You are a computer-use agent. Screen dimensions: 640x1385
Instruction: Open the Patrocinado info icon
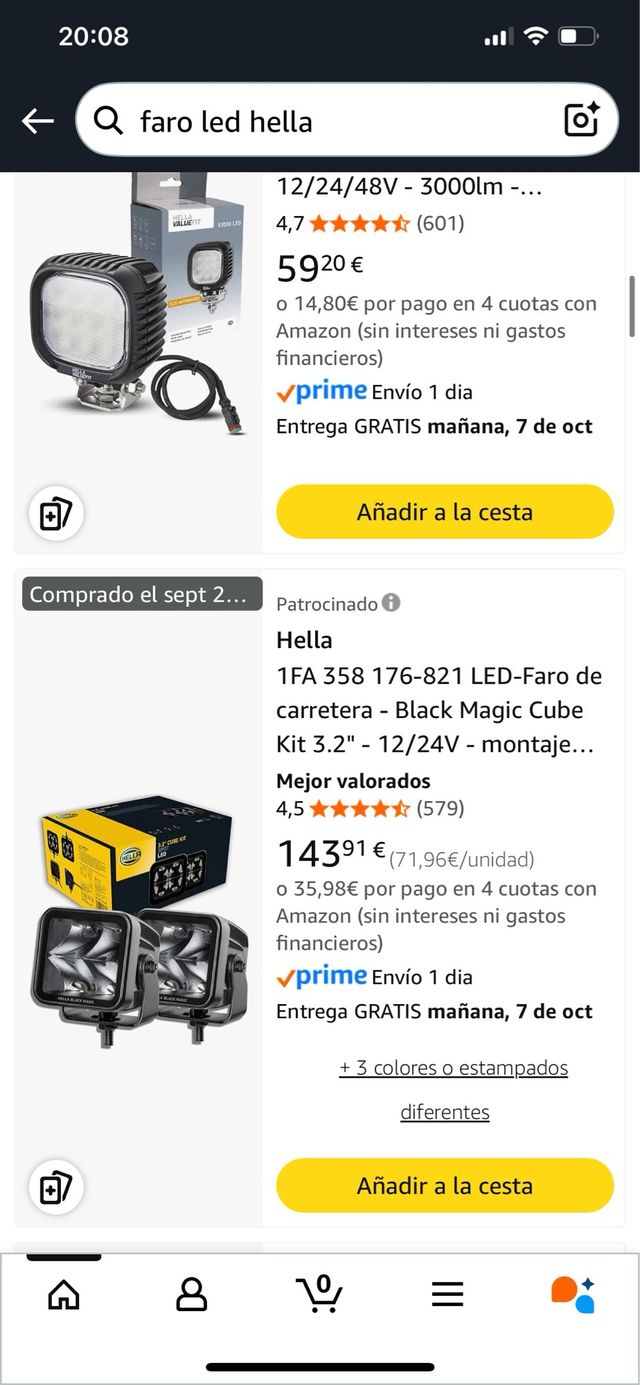click(391, 603)
